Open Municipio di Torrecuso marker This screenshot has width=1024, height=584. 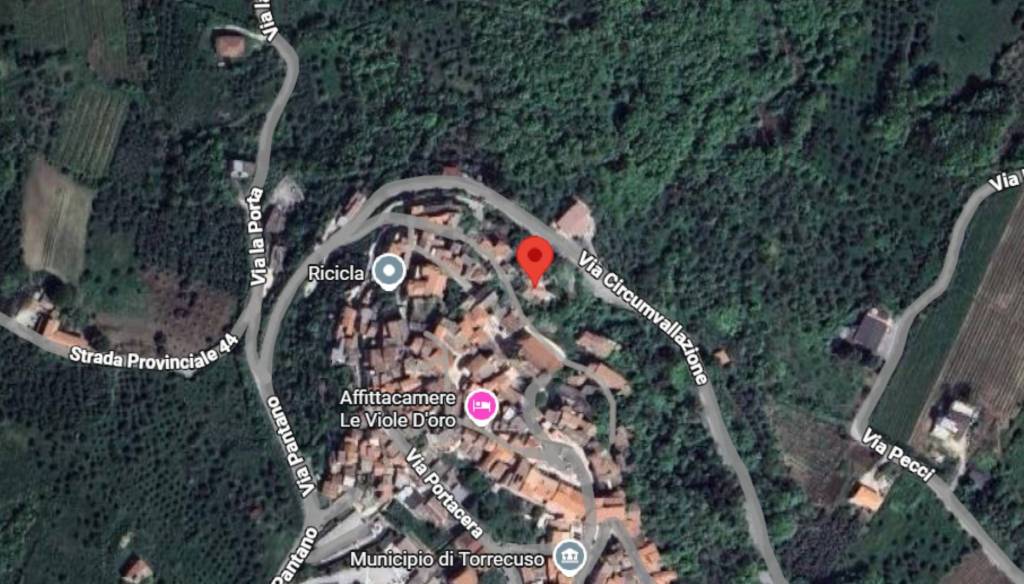(570, 556)
